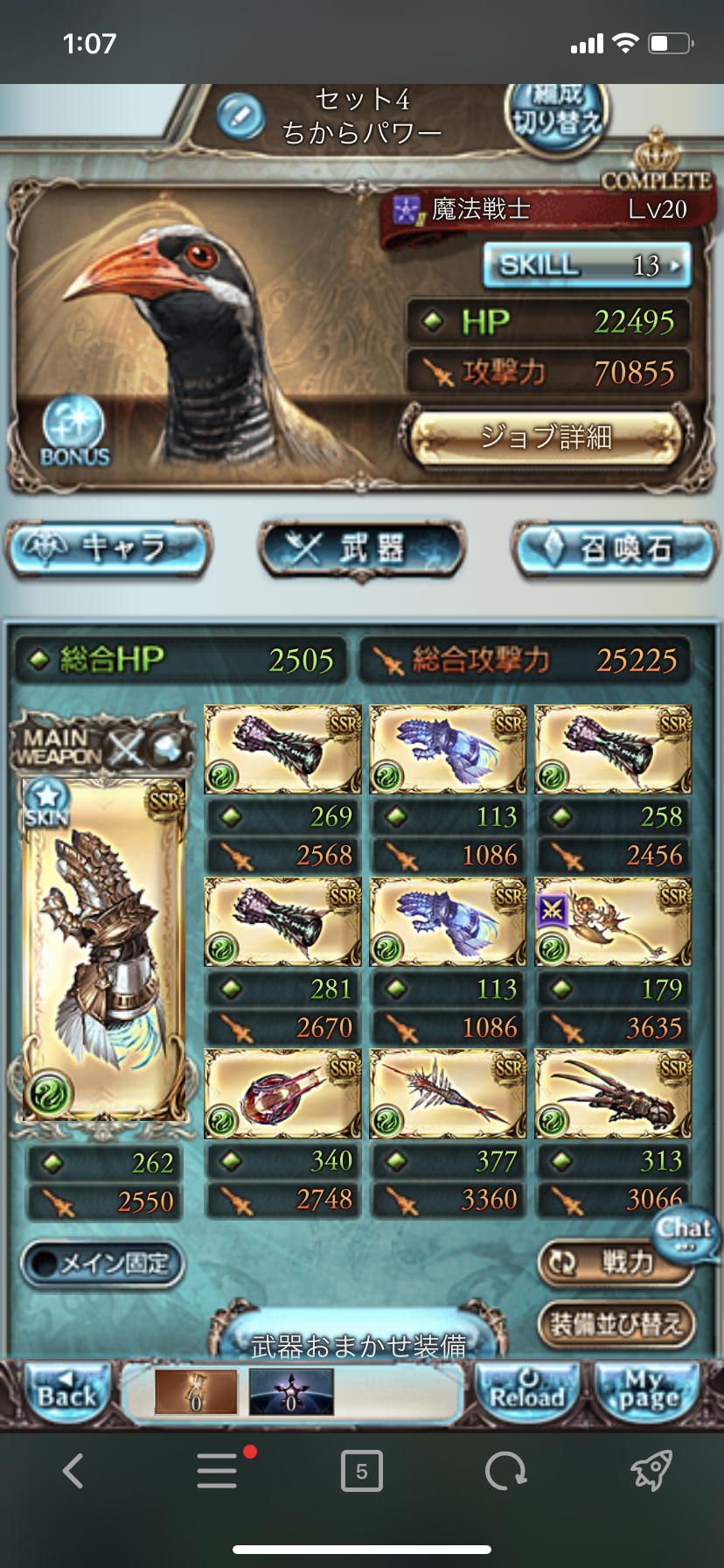Tap 武器おまかせ装備 auto-equip button
The image size is (724, 1568).
pos(359,1341)
